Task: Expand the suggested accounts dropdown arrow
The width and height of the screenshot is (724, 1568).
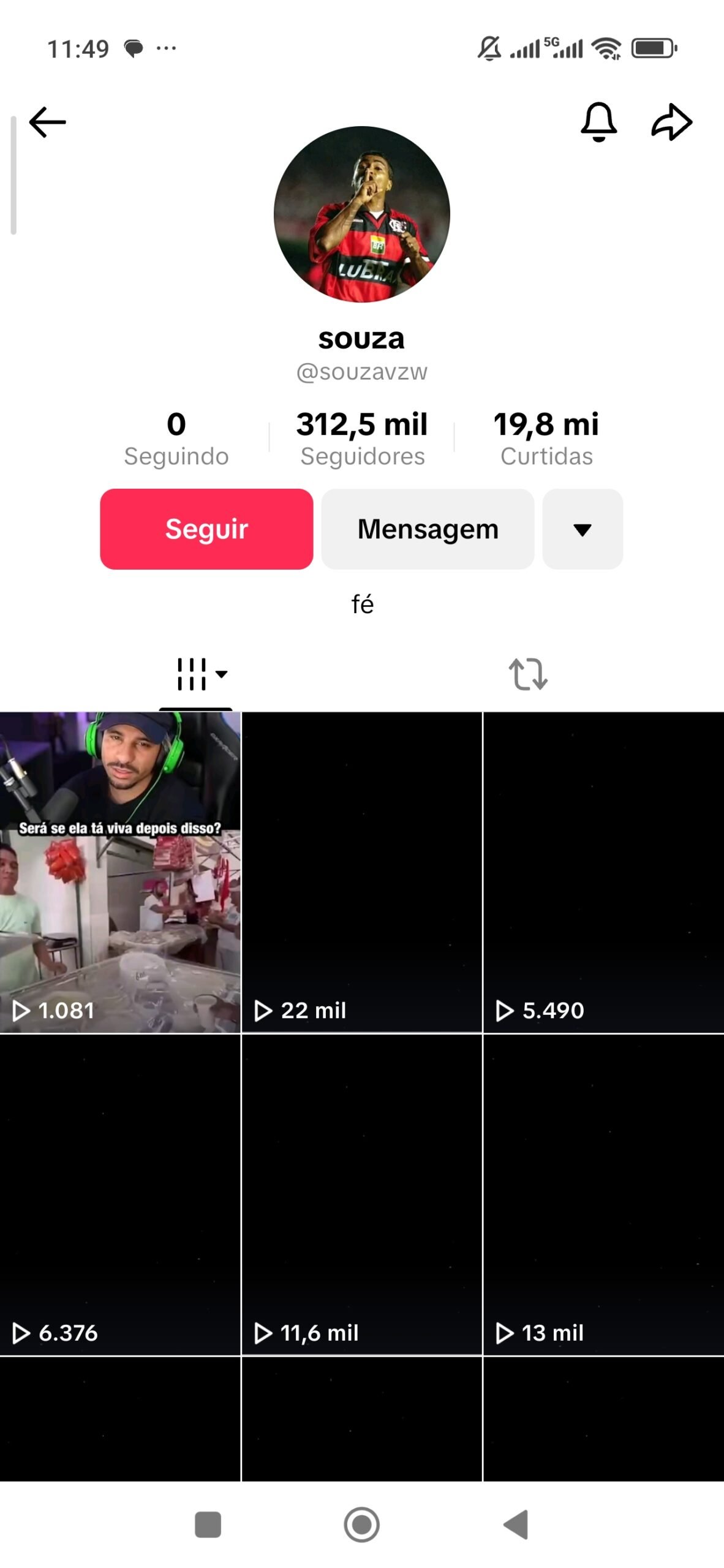Action: pyautogui.click(x=583, y=529)
